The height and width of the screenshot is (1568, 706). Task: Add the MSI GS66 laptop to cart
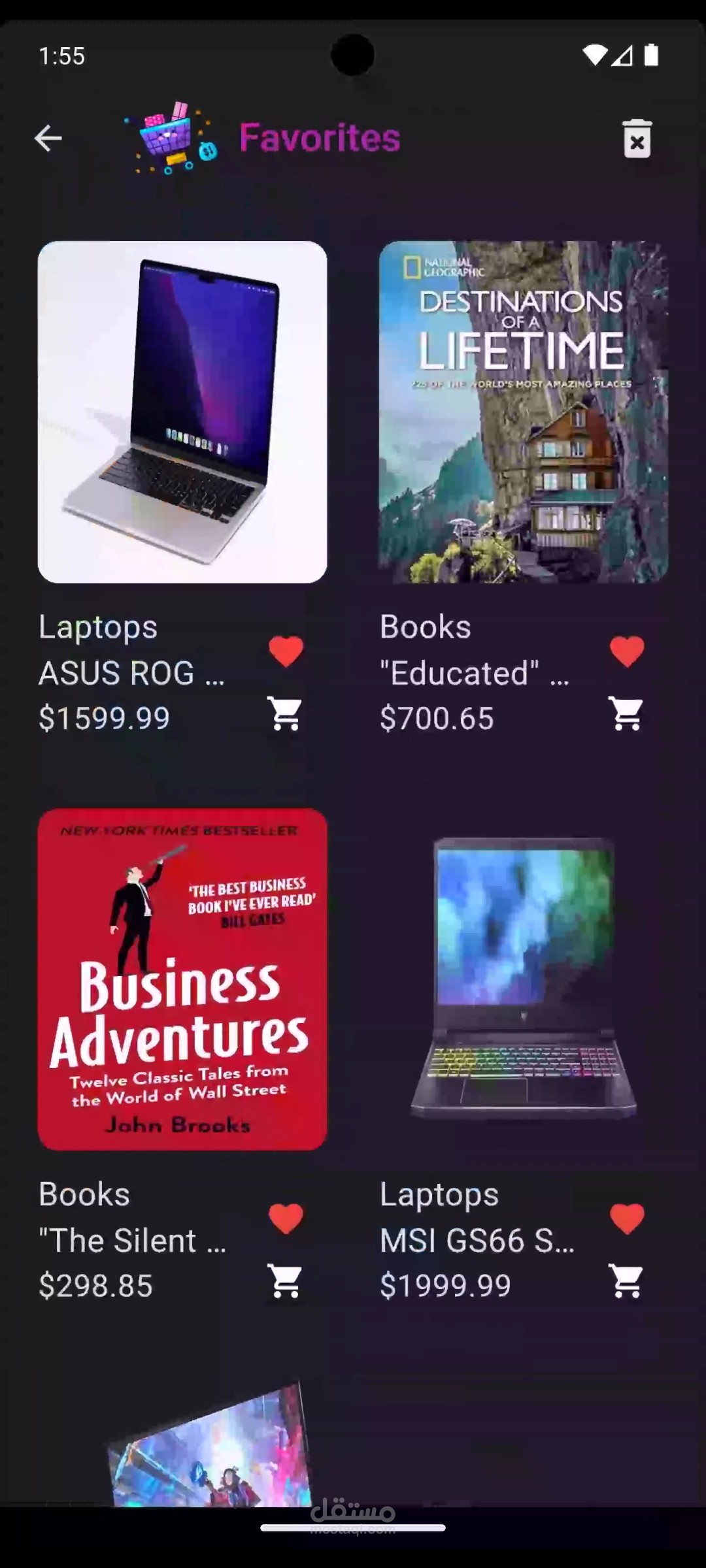[626, 1281]
